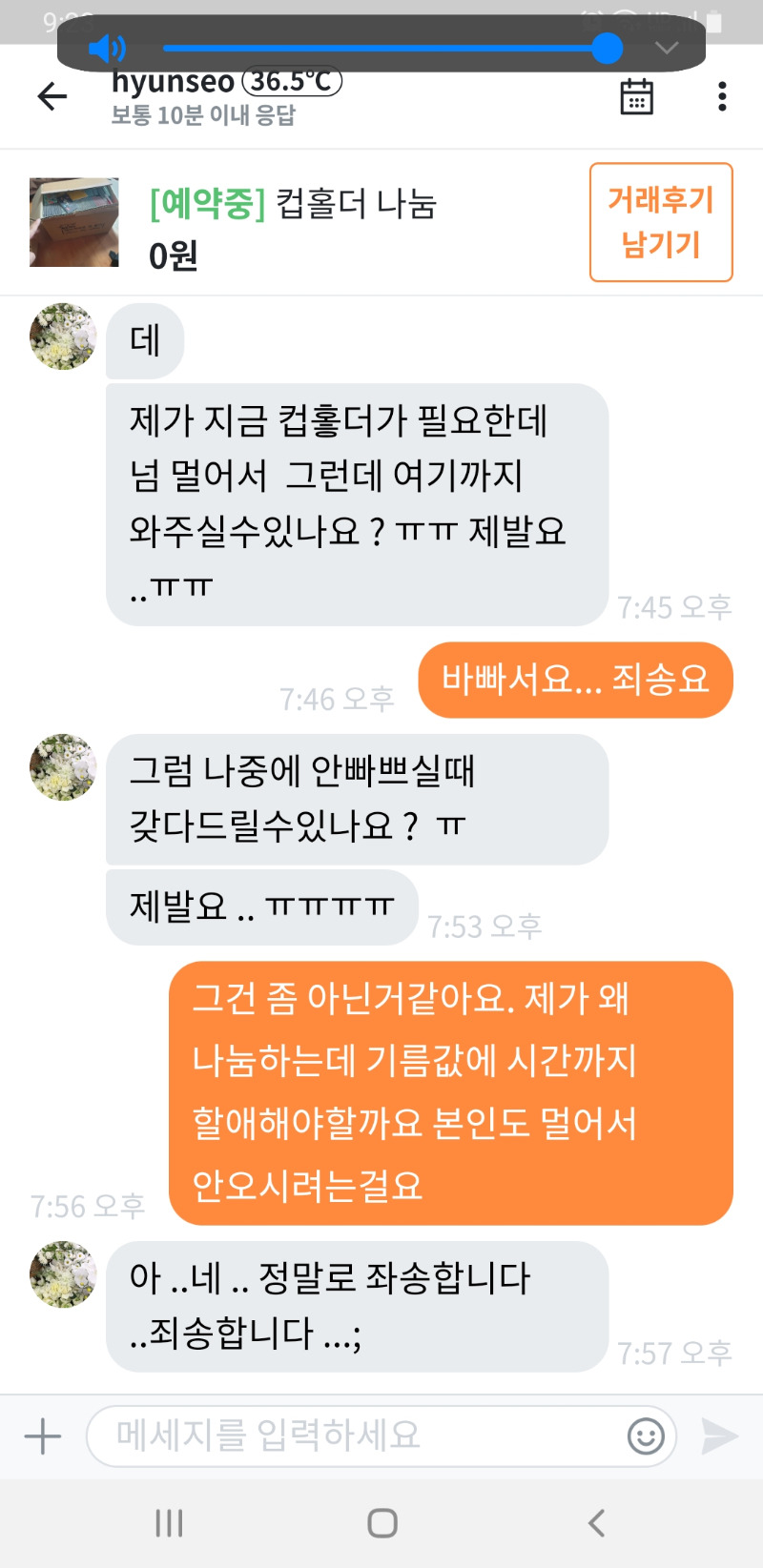Send the message
The height and width of the screenshot is (1568, 763).
[x=719, y=1436]
